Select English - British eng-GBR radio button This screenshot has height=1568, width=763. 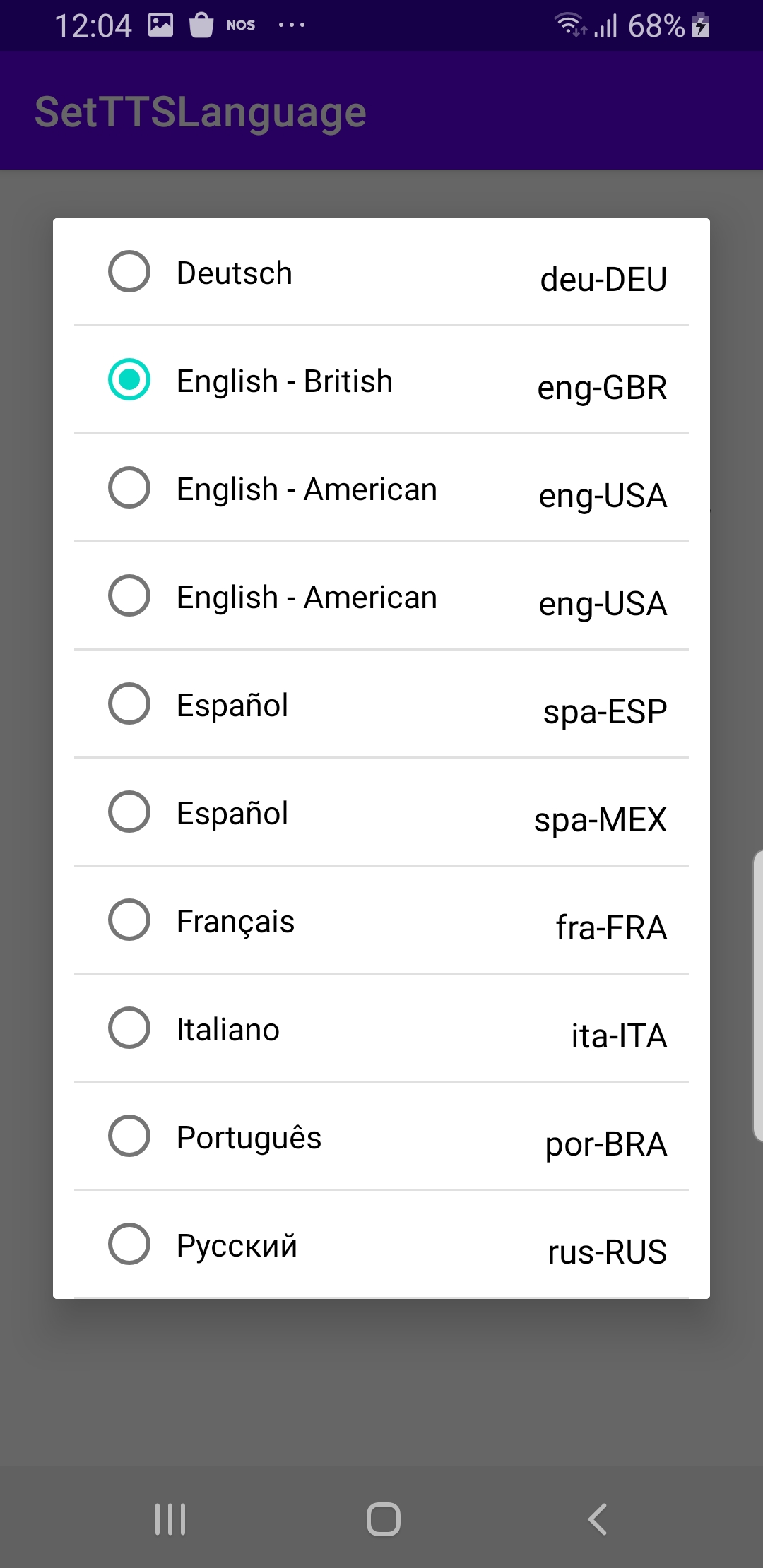pos(129,379)
